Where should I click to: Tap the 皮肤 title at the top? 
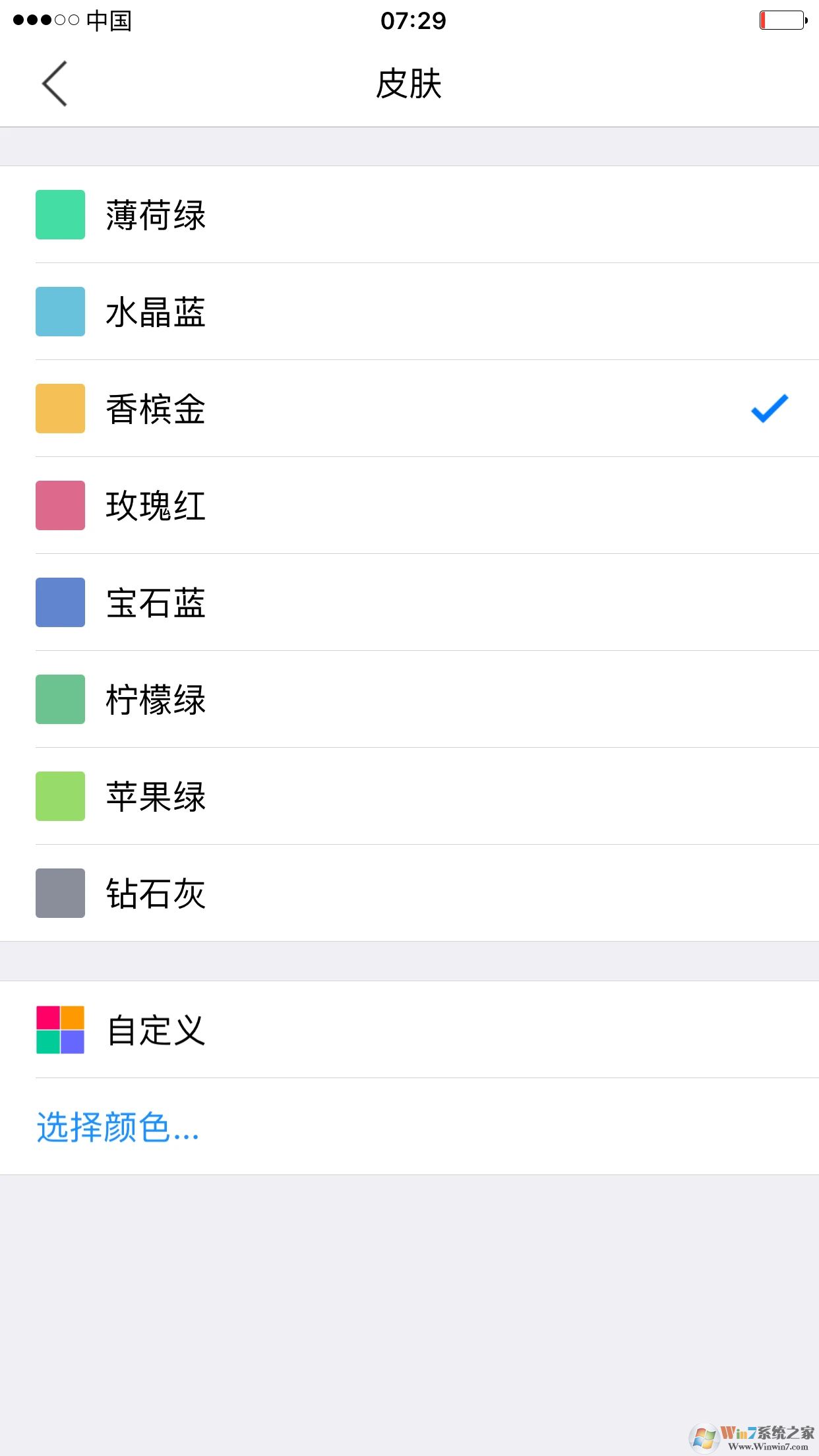click(x=409, y=84)
